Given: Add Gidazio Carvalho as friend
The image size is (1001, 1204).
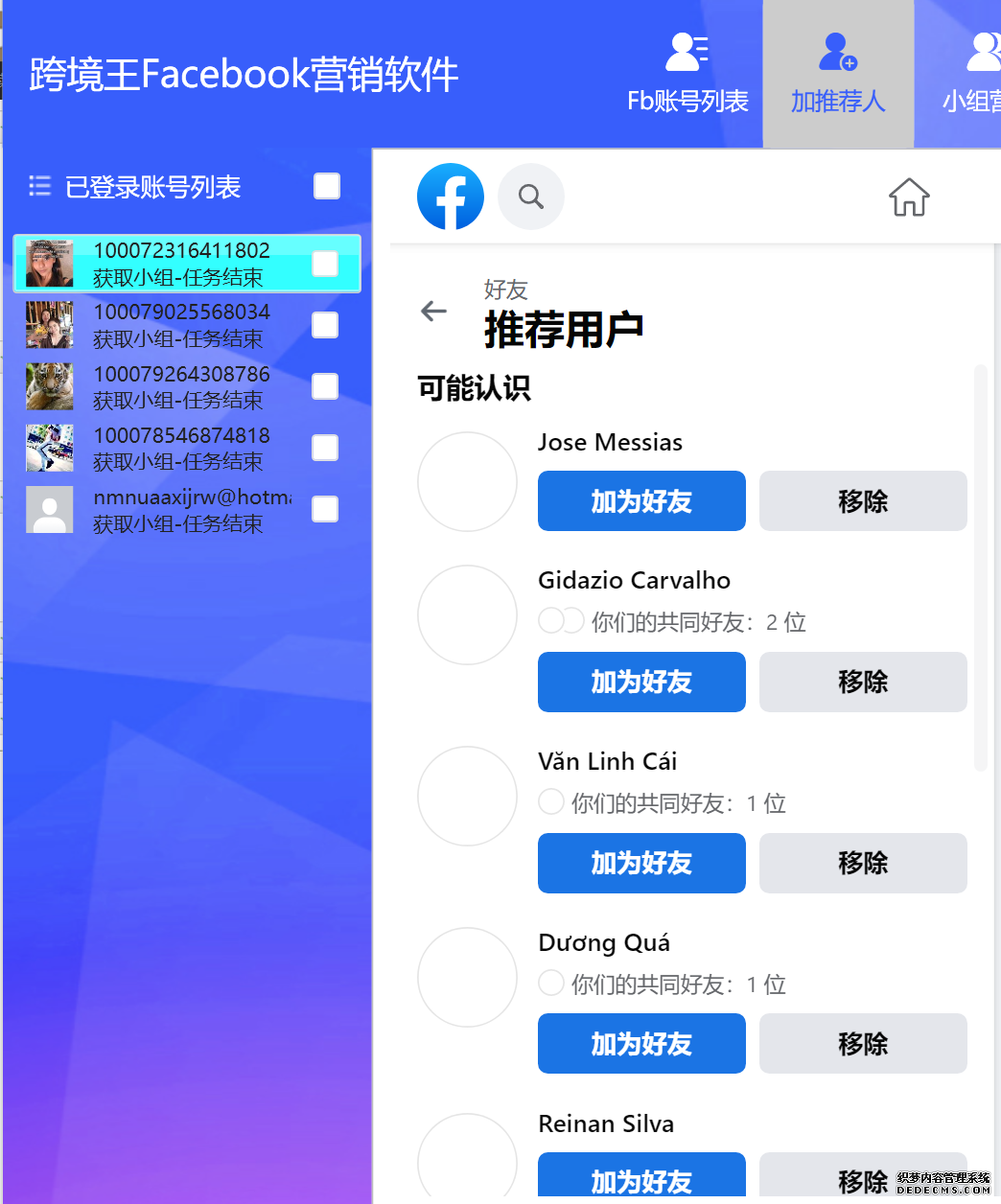Looking at the screenshot, I should coord(641,682).
